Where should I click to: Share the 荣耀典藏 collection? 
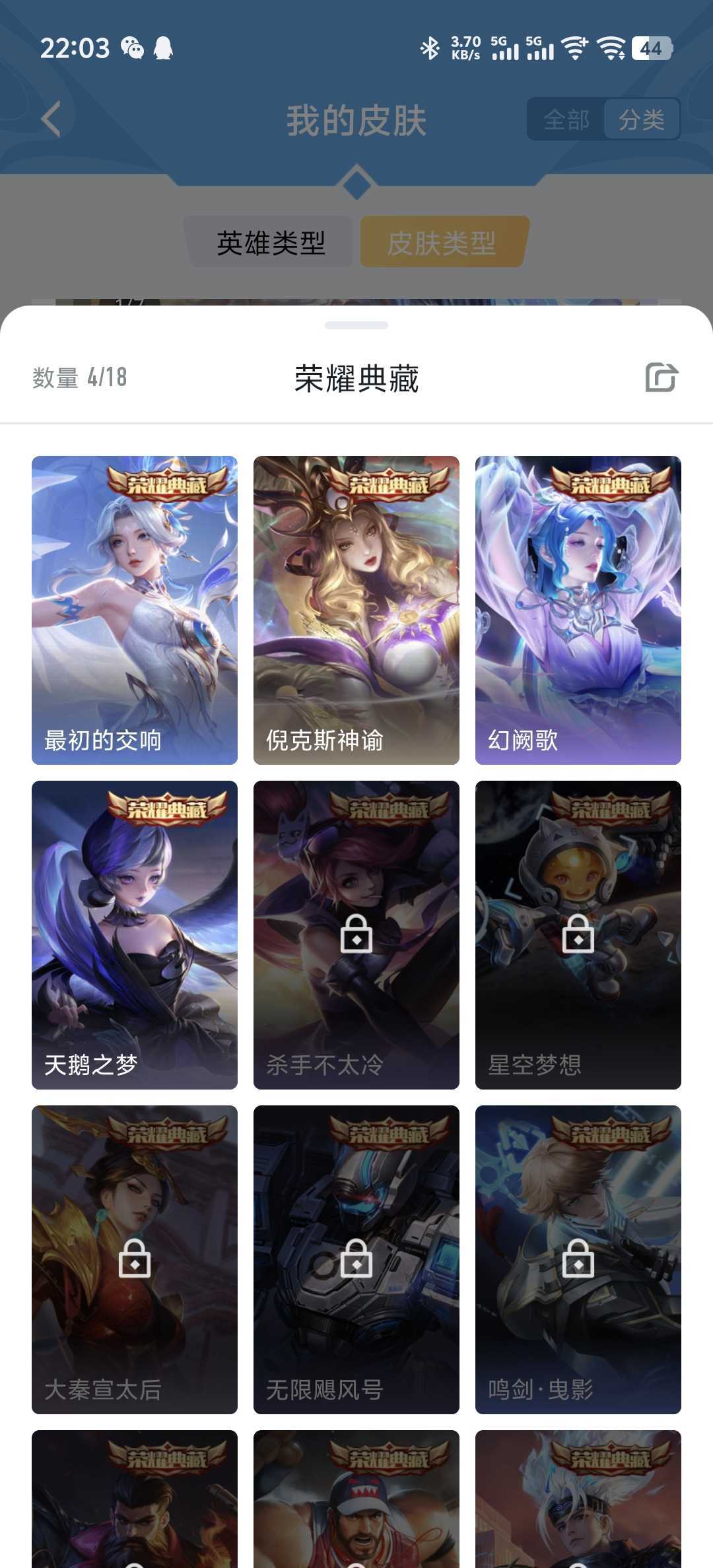click(662, 377)
